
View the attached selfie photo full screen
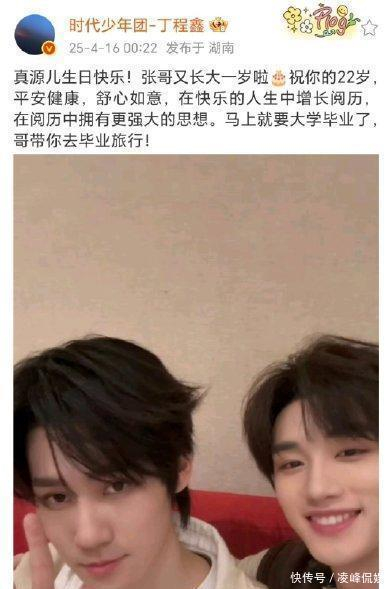click(196, 371)
